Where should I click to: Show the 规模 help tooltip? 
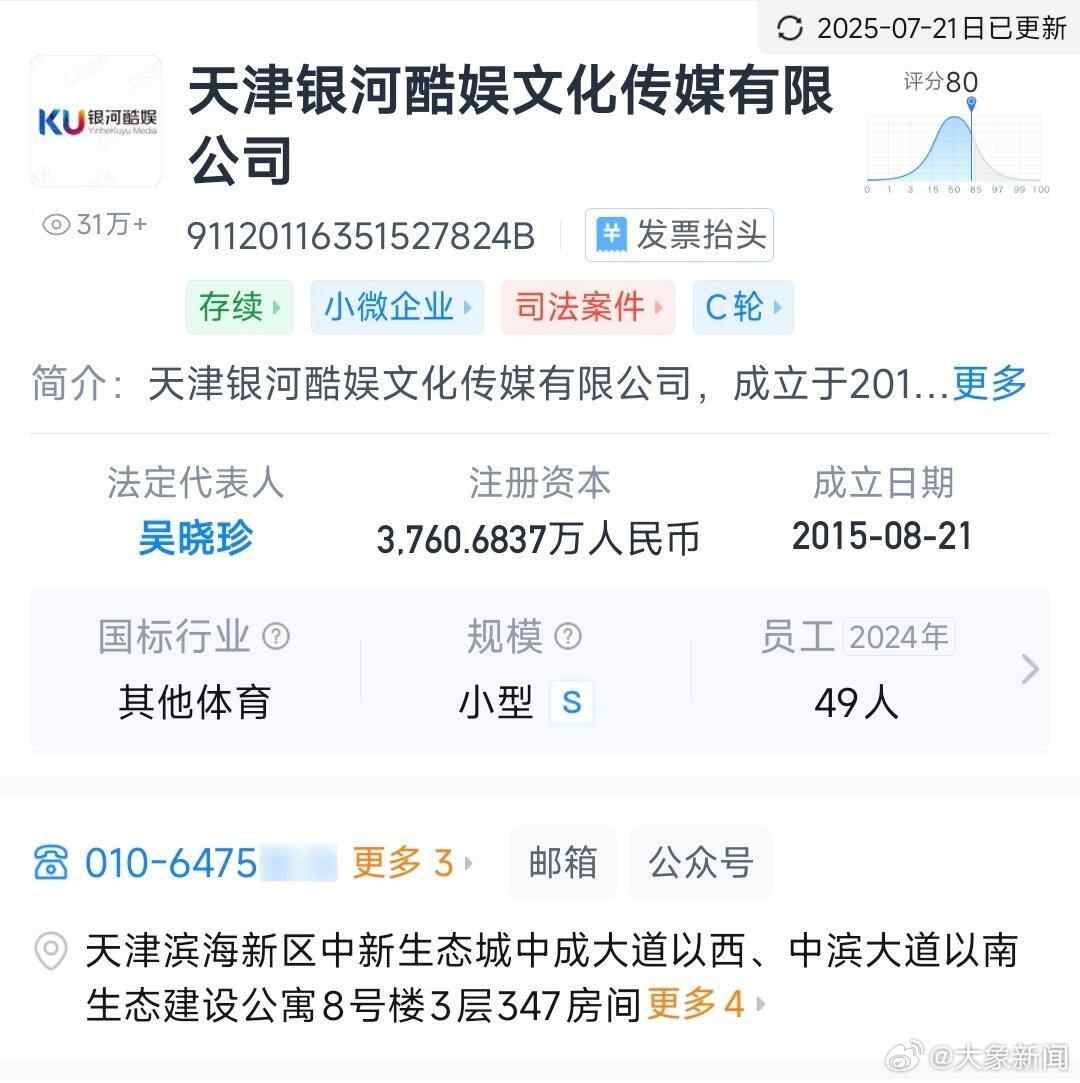(x=568, y=636)
